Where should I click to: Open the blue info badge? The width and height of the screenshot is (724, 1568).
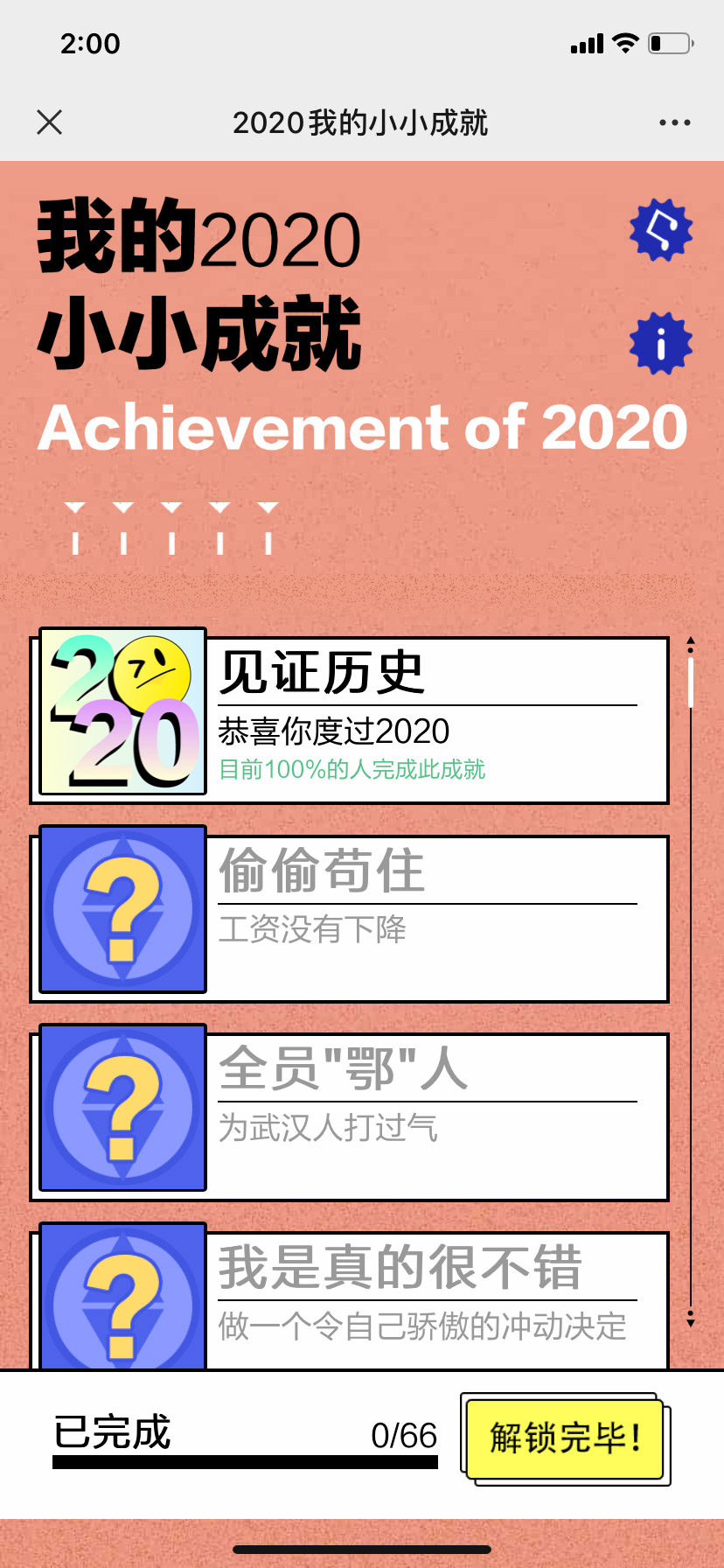pyautogui.click(x=661, y=343)
